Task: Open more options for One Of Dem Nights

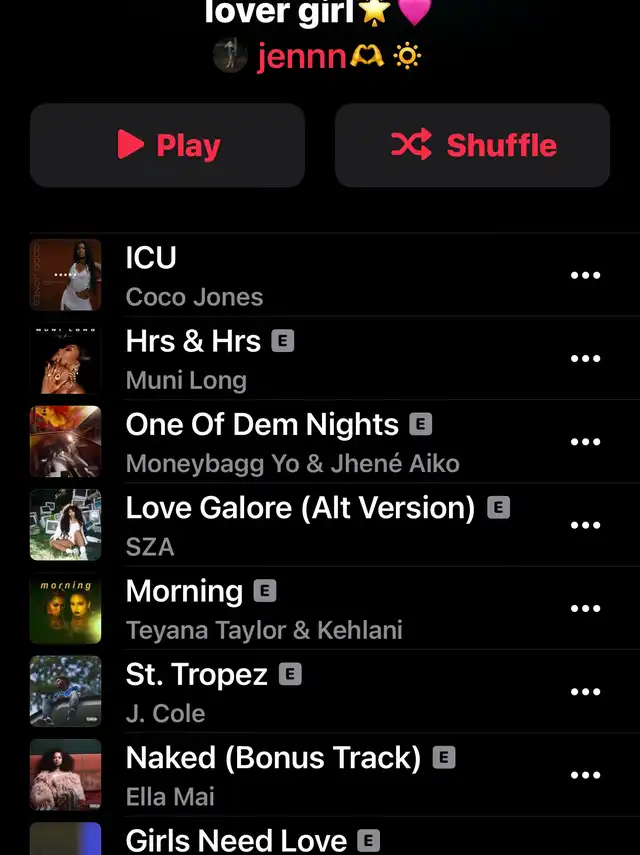Action: pyautogui.click(x=585, y=441)
